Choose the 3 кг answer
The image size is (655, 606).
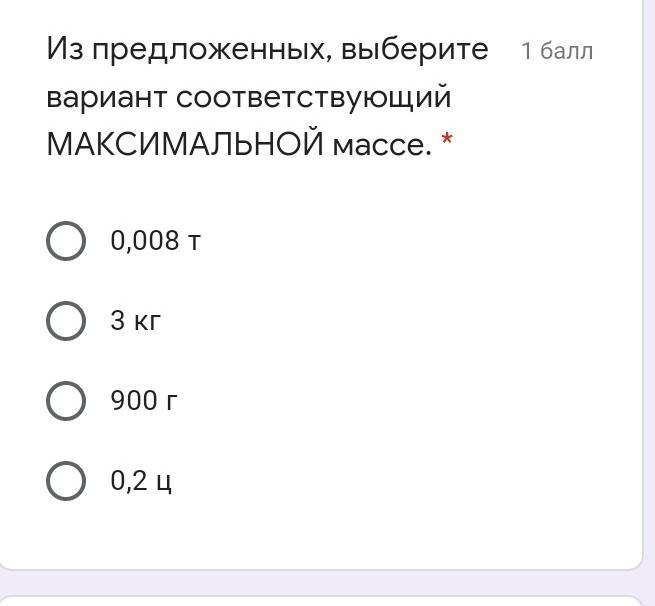pos(66,321)
